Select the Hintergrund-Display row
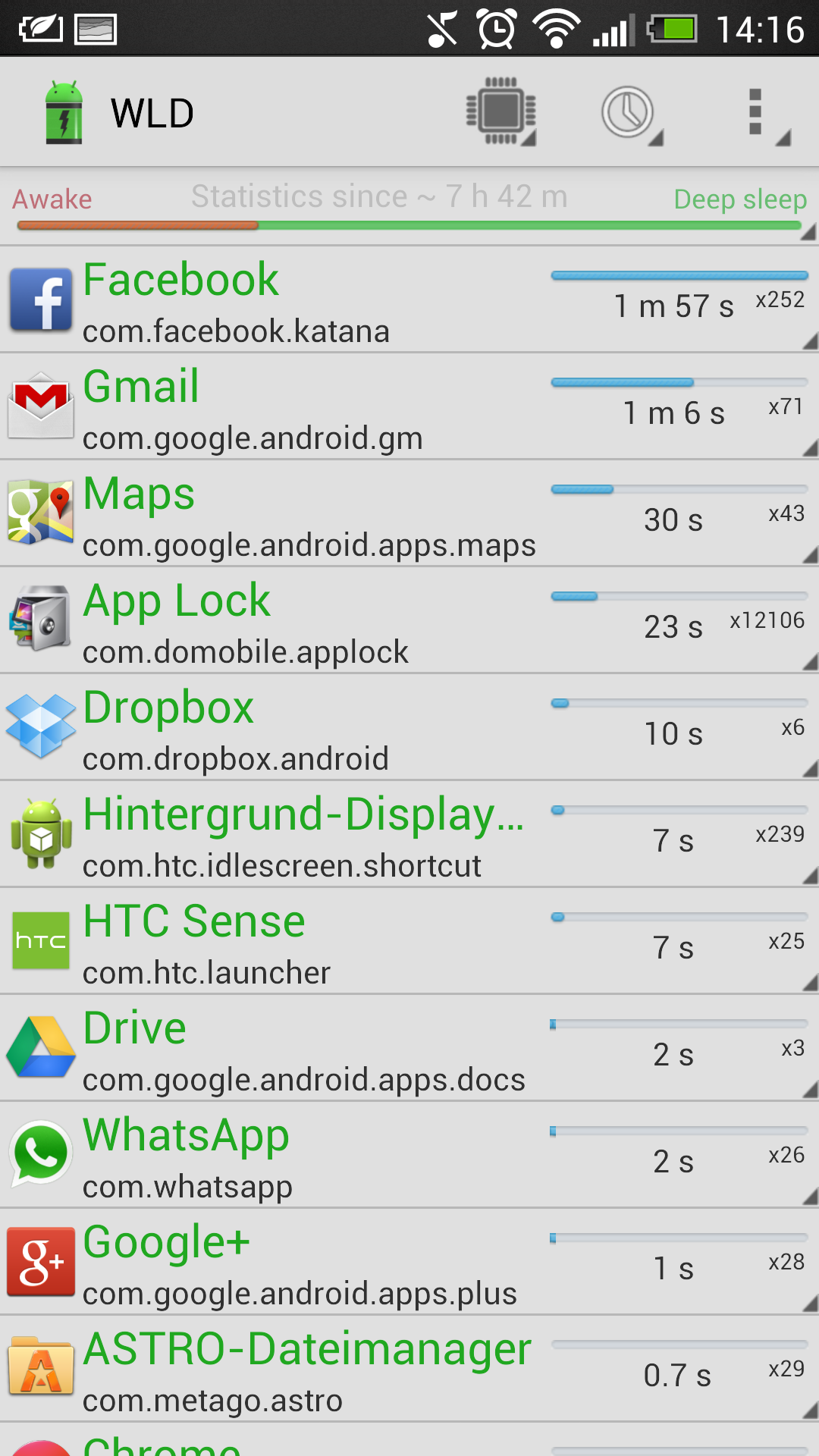 pyautogui.click(x=409, y=833)
